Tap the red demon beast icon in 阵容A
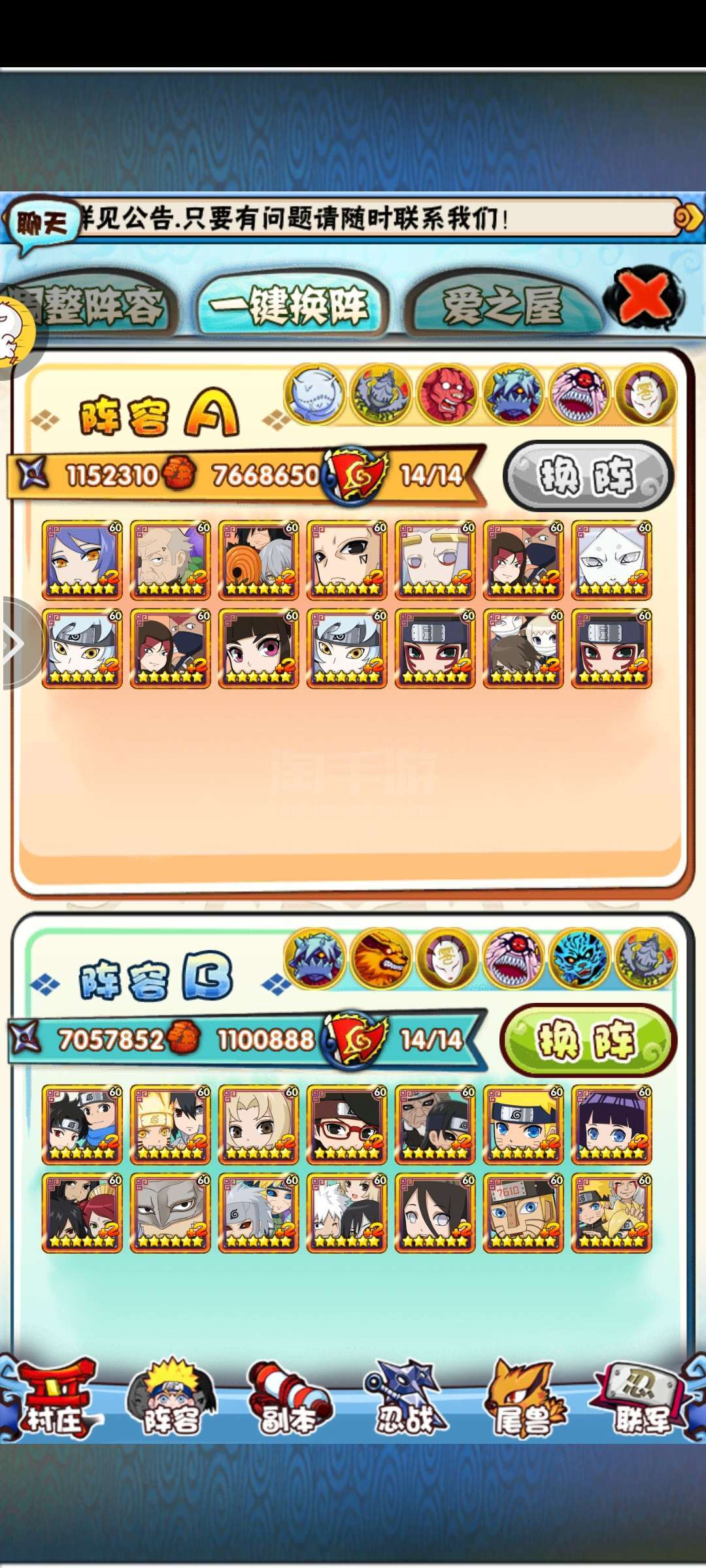 pos(448,393)
